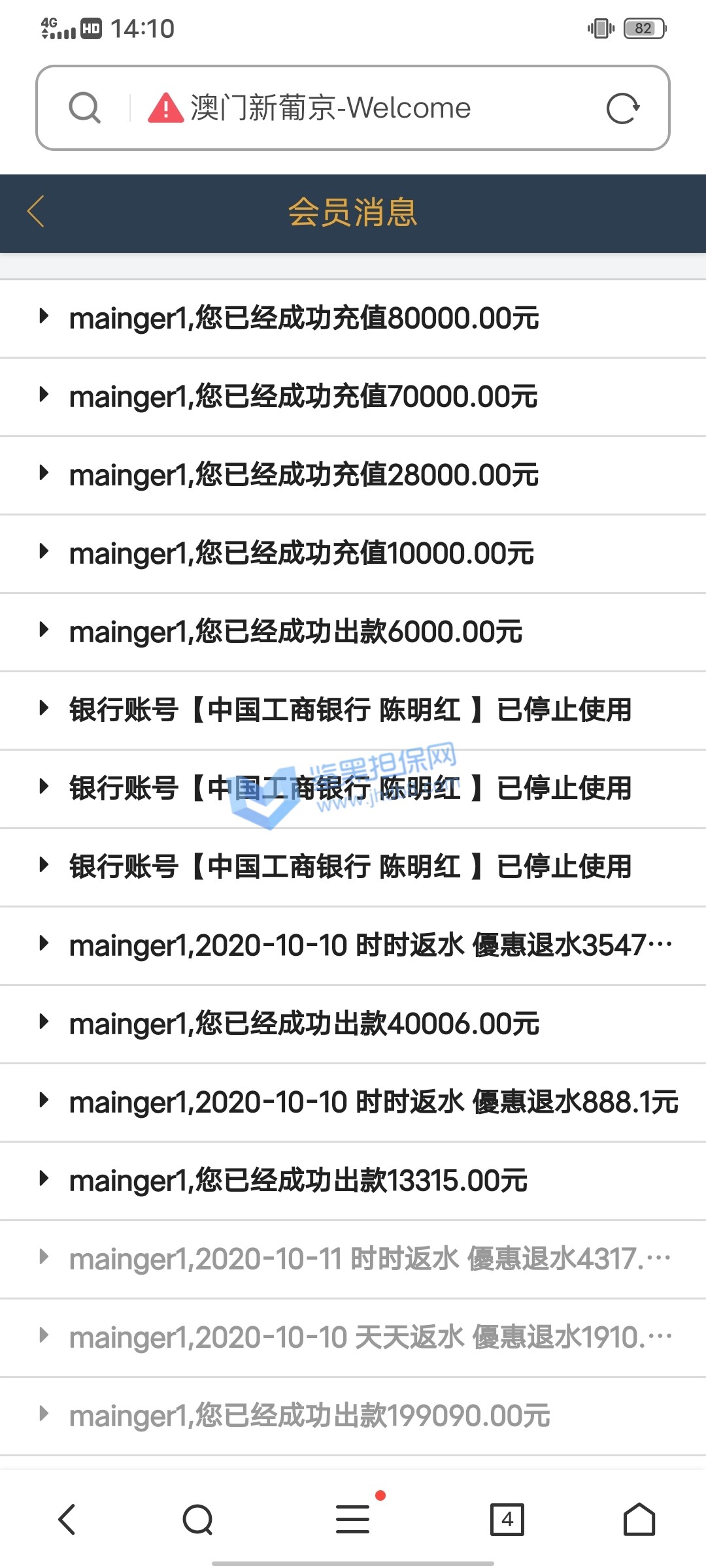Navigate back using the bottom toolbar arrow
This screenshot has height=1568, width=706.
coord(67,1520)
